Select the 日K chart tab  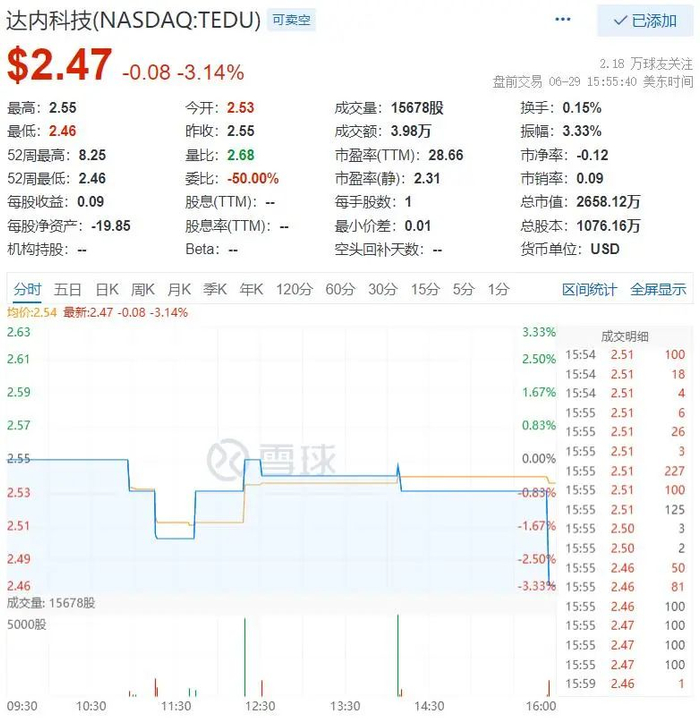point(107,290)
